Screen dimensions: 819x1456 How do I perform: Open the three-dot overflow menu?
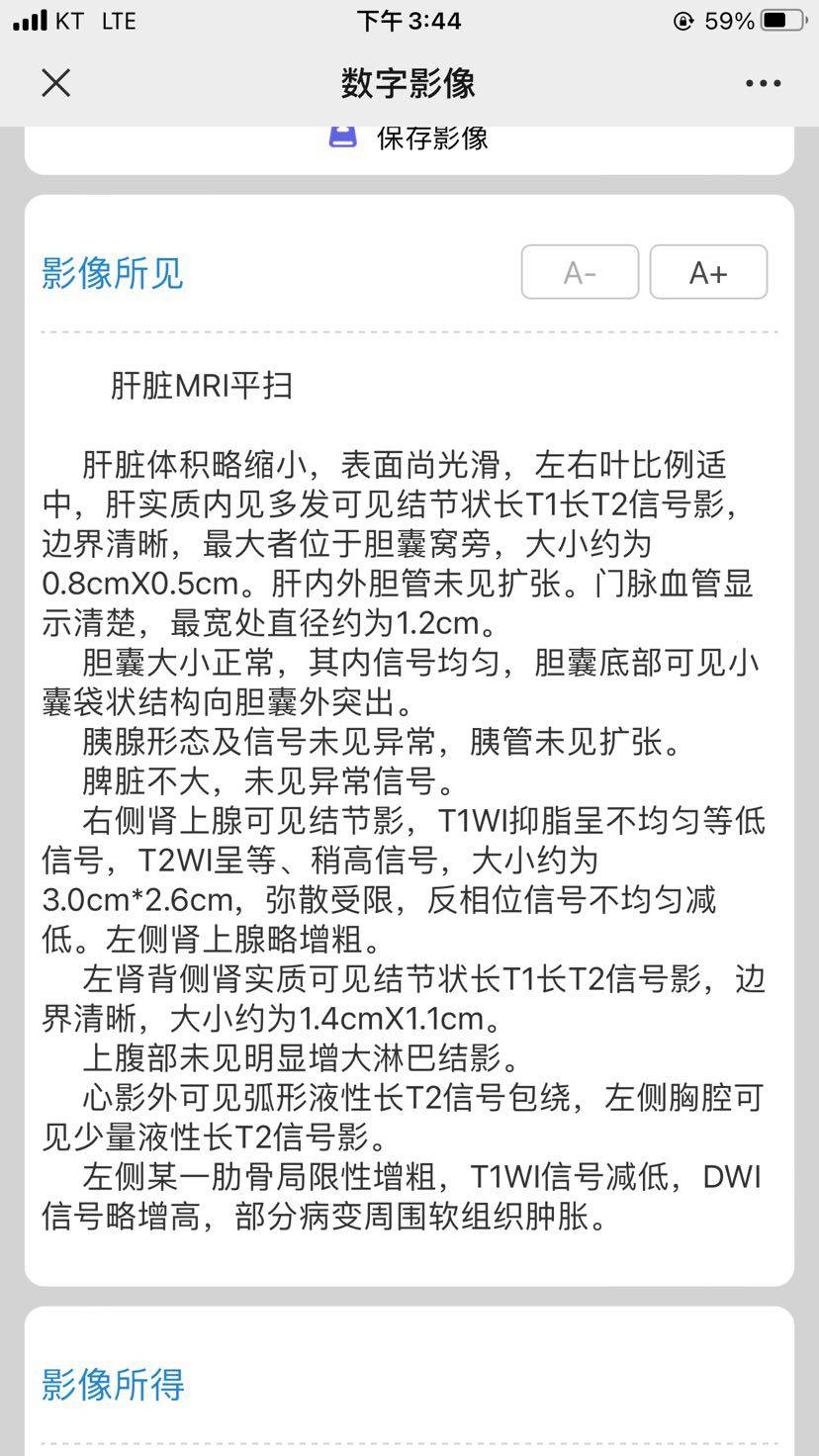click(x=763, y=84)
